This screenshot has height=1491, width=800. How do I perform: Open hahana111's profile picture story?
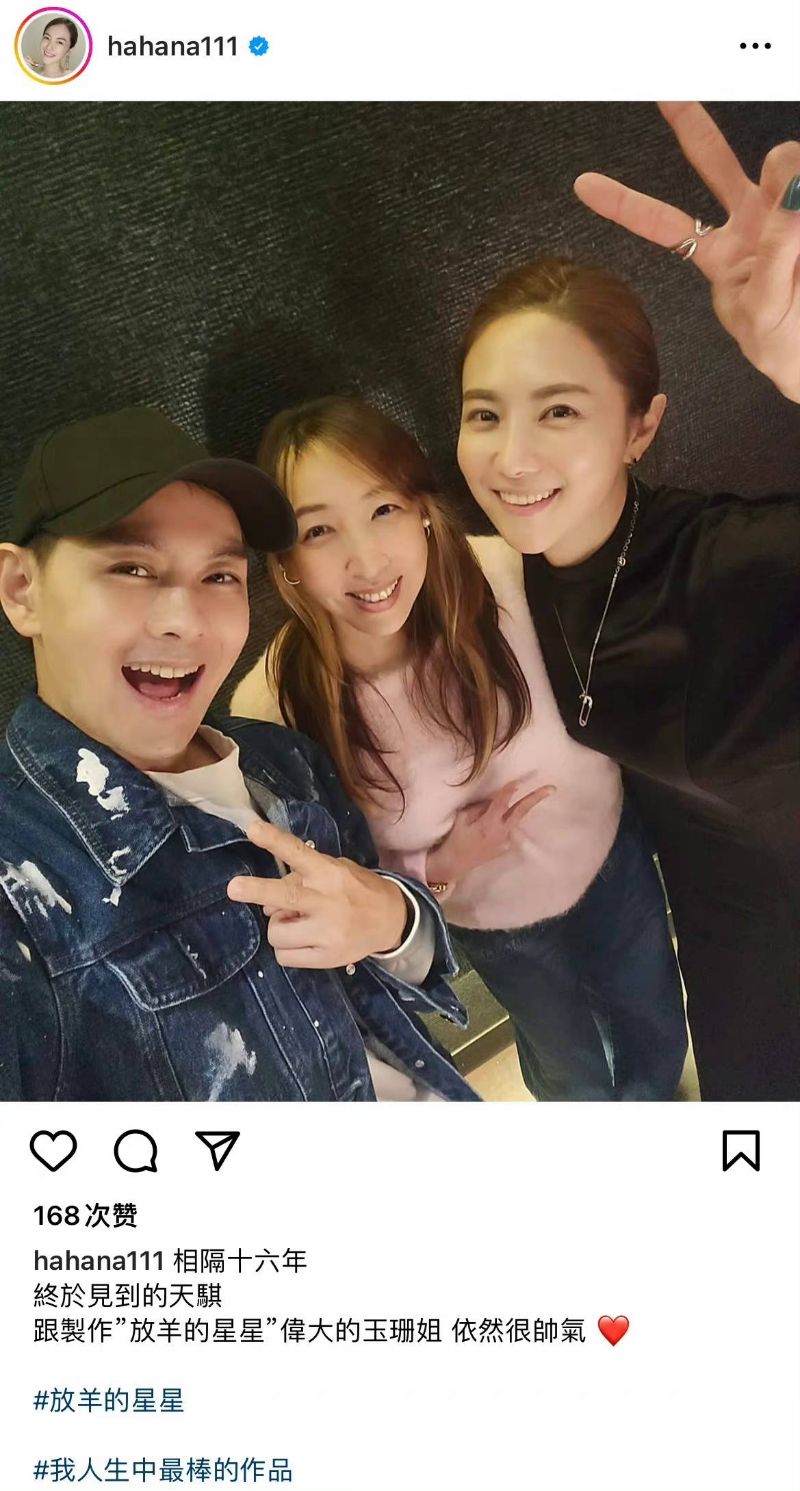coord(52,46)
